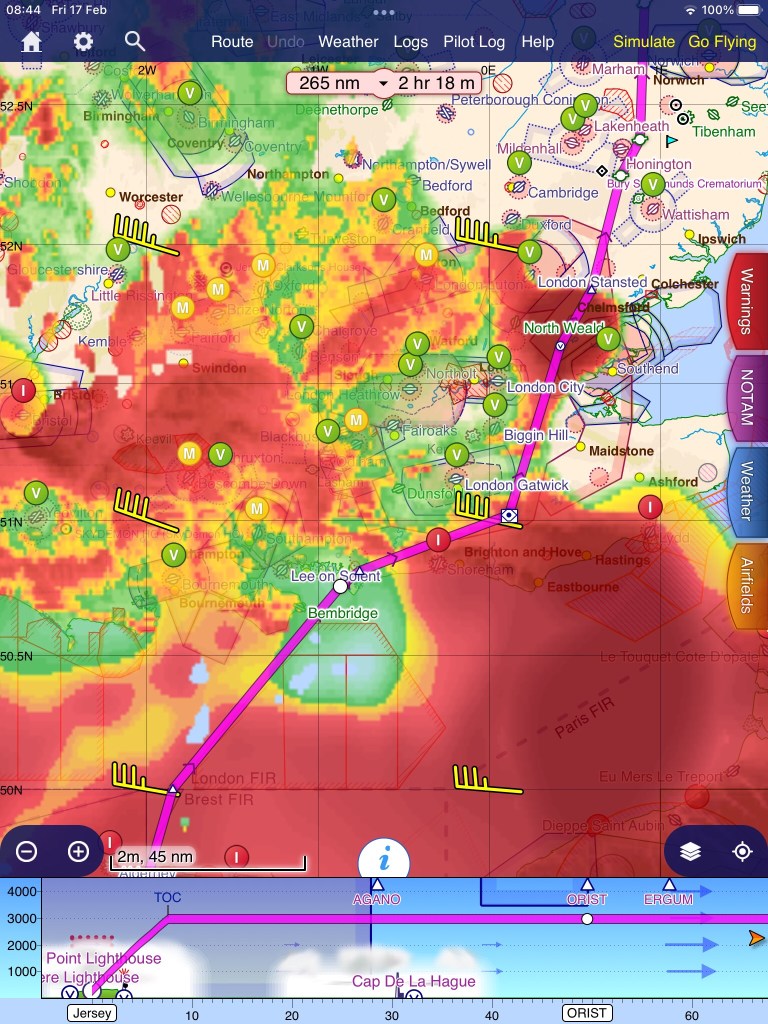768x1024 pixels.
Task: Open the settings gear
Action: (83, 42)
